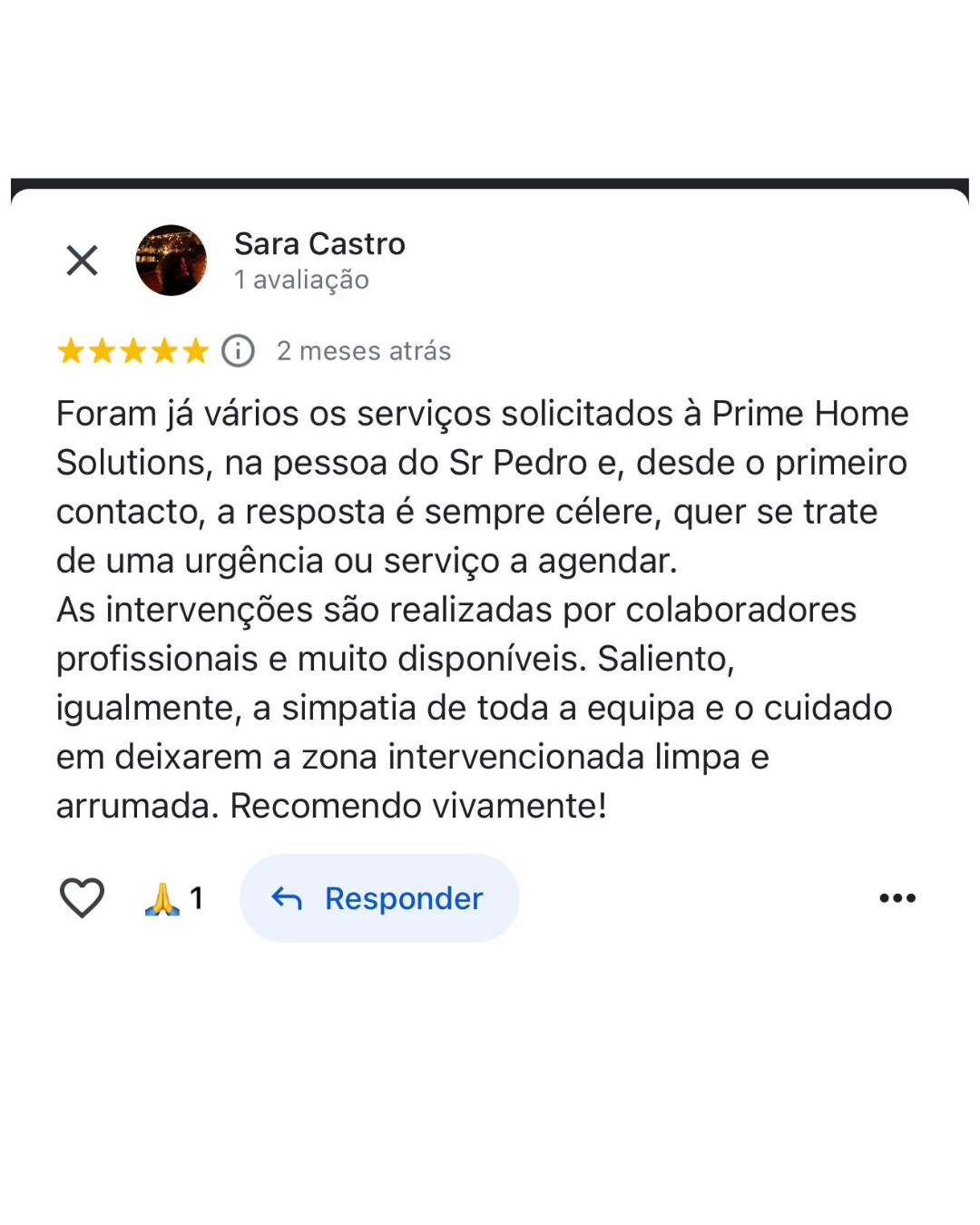The width and height of the screenshot is (980, 1225).
Task: Open the rating info icon
Action: tap(238, 351)
